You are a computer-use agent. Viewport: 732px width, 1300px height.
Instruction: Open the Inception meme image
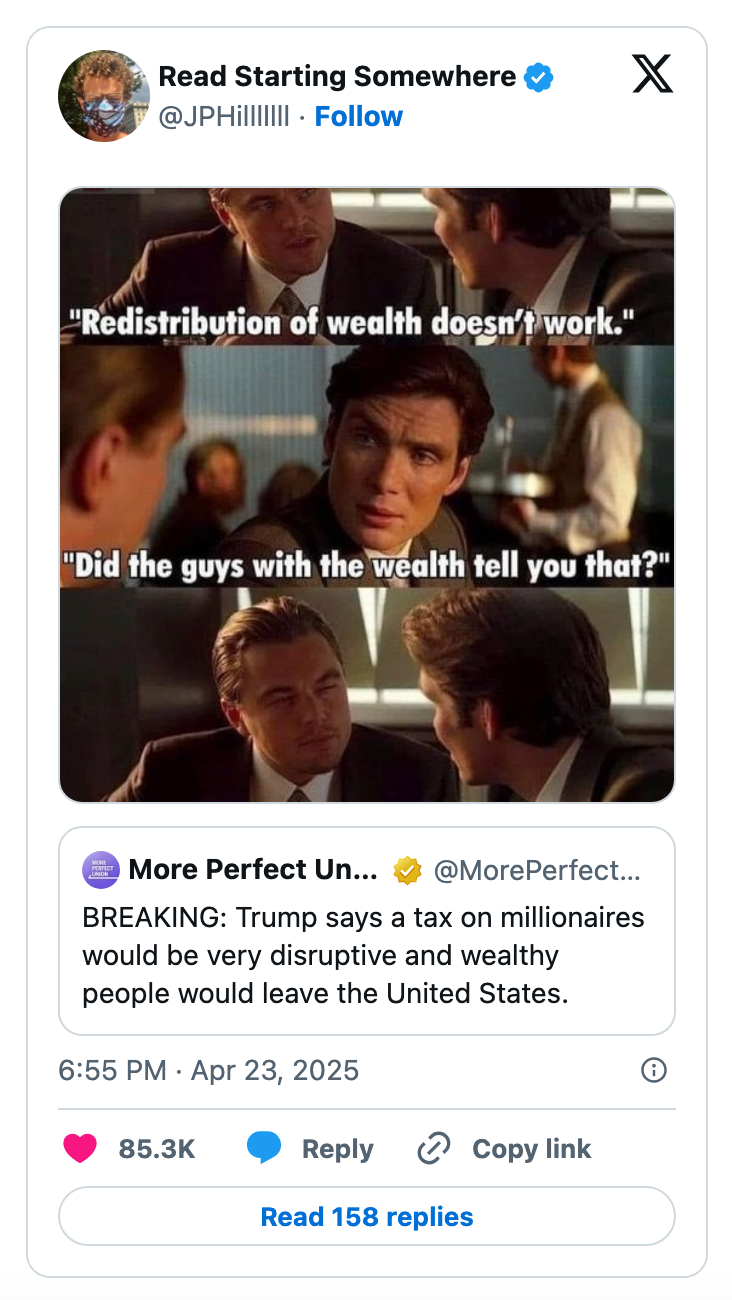coord(367,493)
